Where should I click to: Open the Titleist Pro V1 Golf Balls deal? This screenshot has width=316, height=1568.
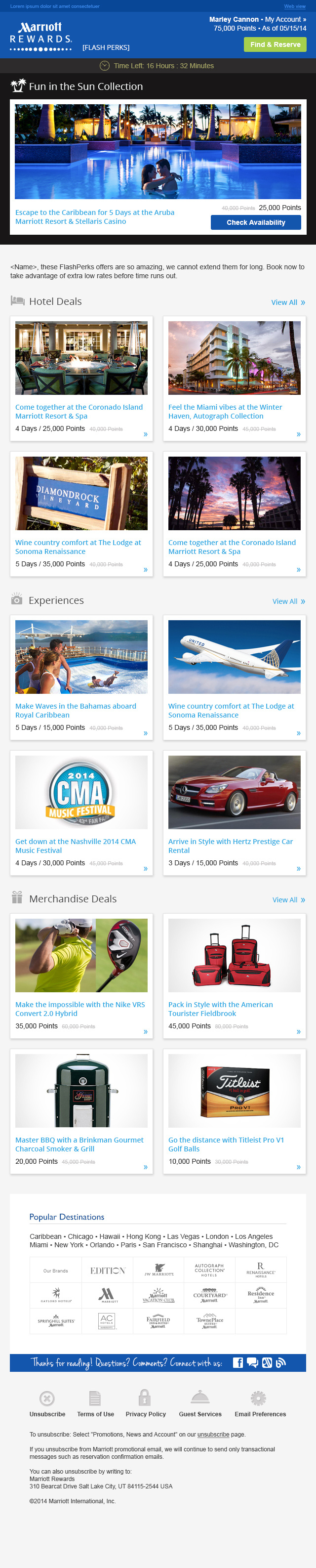[226, 1144]
